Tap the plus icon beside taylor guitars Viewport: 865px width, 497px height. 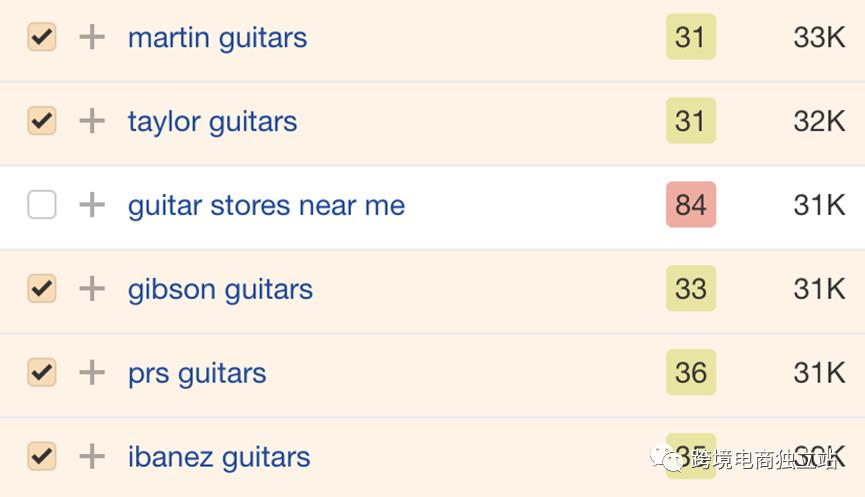click(x=92, y=122)
